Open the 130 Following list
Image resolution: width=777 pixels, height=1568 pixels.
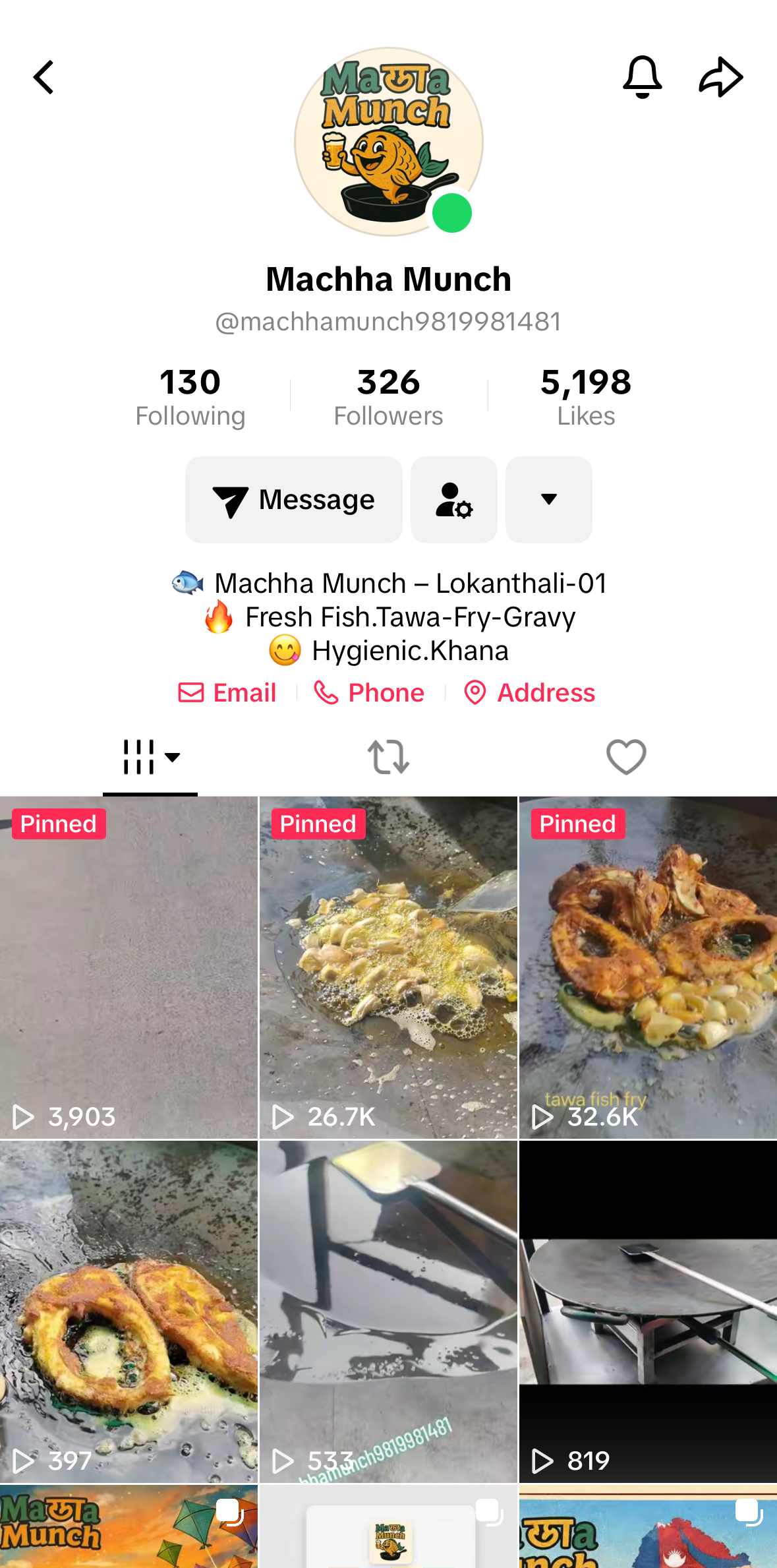[190, 396]
